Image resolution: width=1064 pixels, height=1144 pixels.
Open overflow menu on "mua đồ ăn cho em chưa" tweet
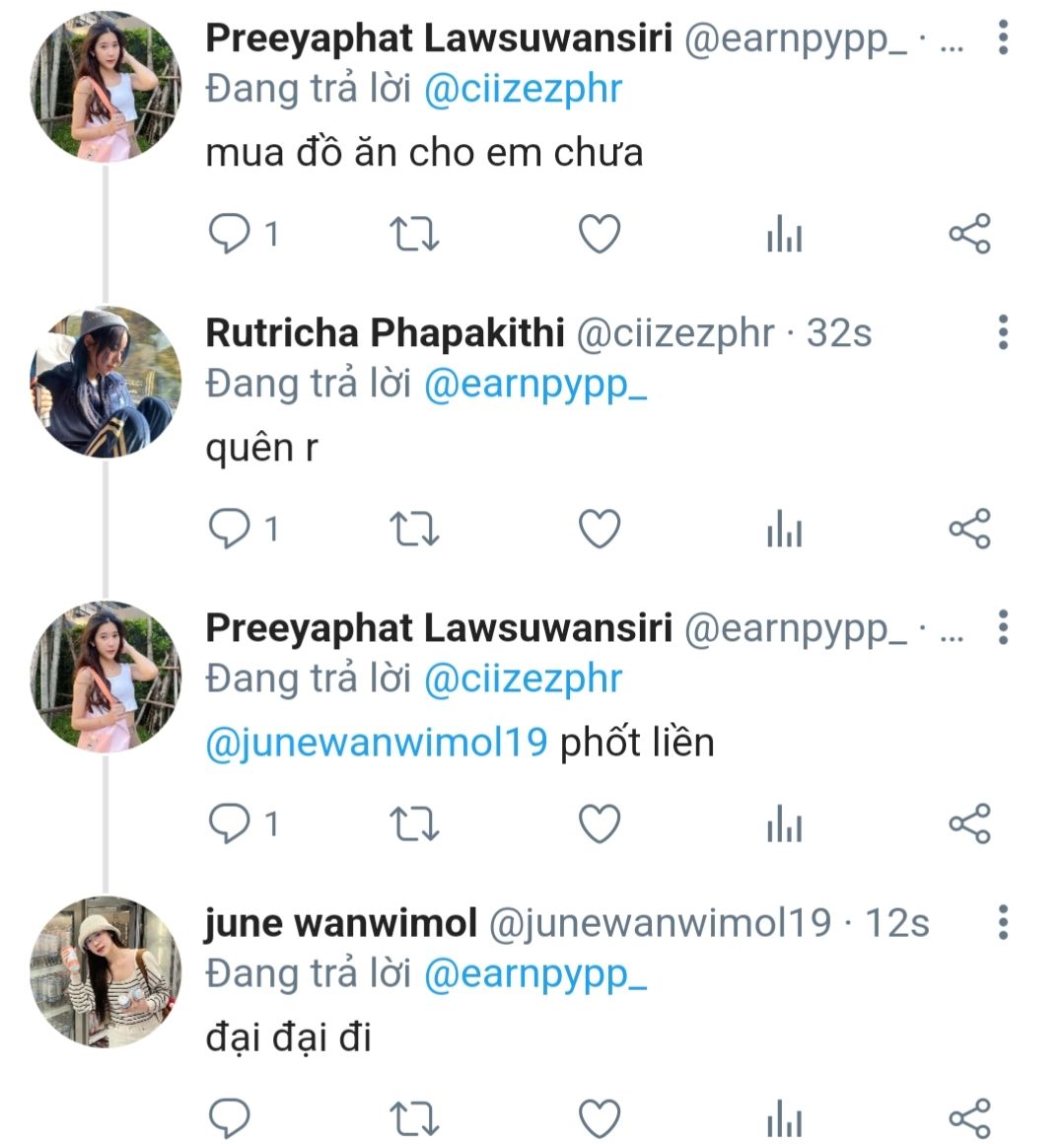[1003, 37]
